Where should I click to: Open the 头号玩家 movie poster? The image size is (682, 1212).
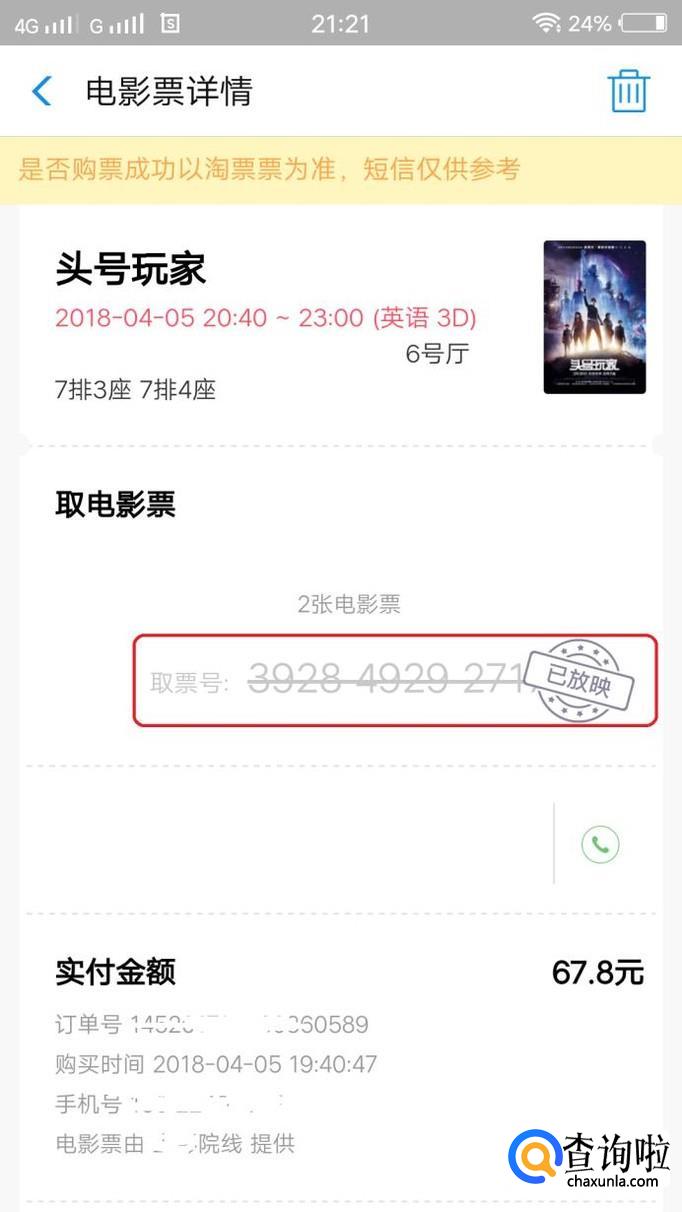click(x=594, y=317)
